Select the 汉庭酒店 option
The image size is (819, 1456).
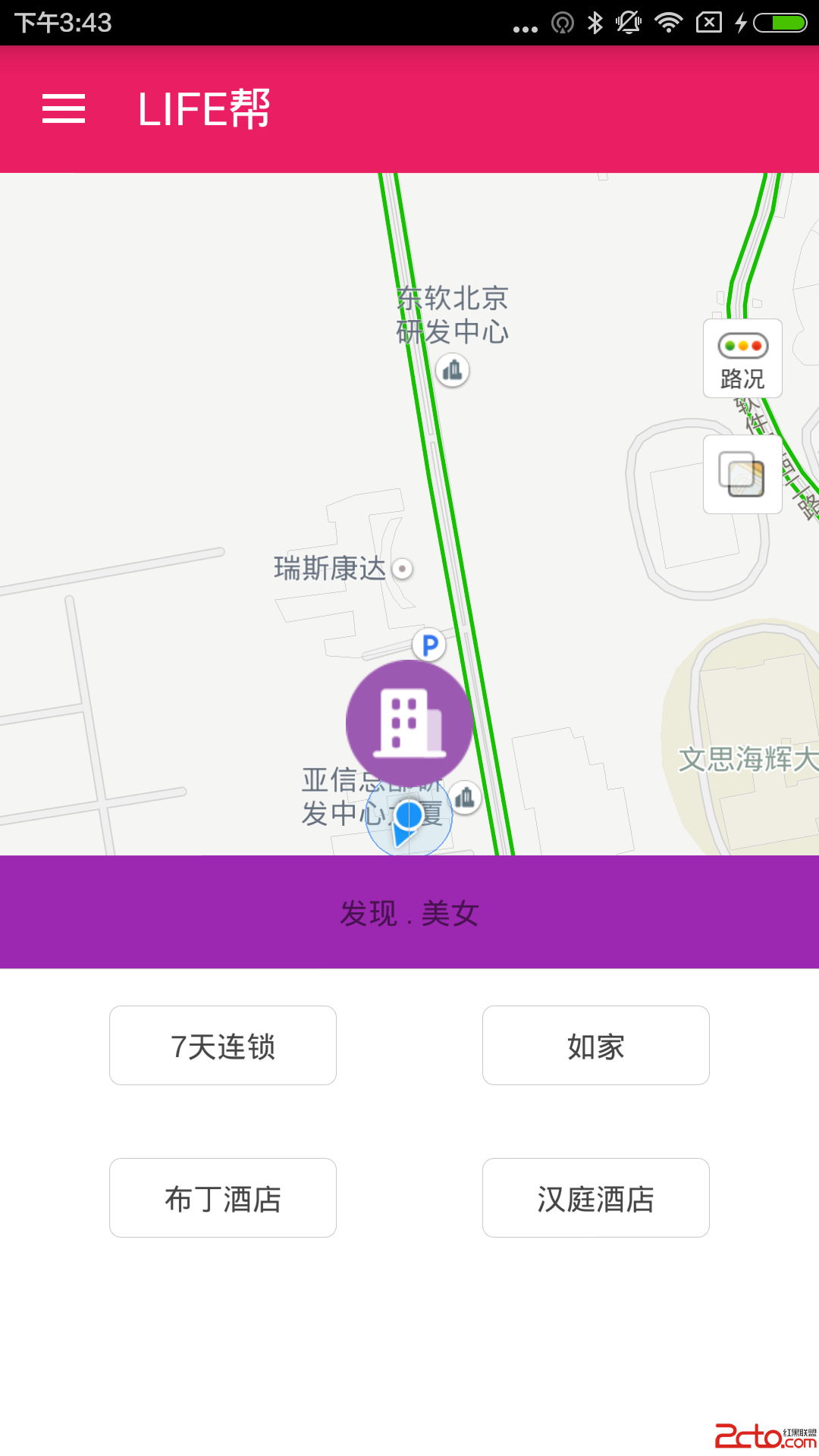tap(595, 1198)
